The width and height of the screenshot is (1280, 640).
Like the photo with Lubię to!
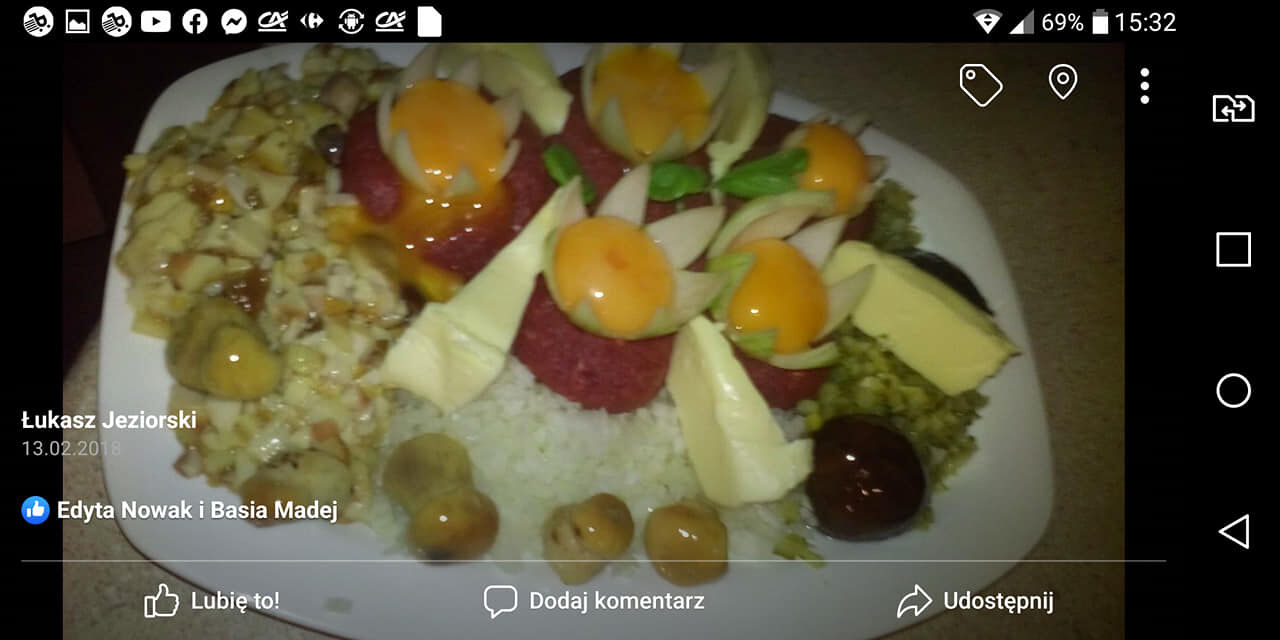point(212,601)
